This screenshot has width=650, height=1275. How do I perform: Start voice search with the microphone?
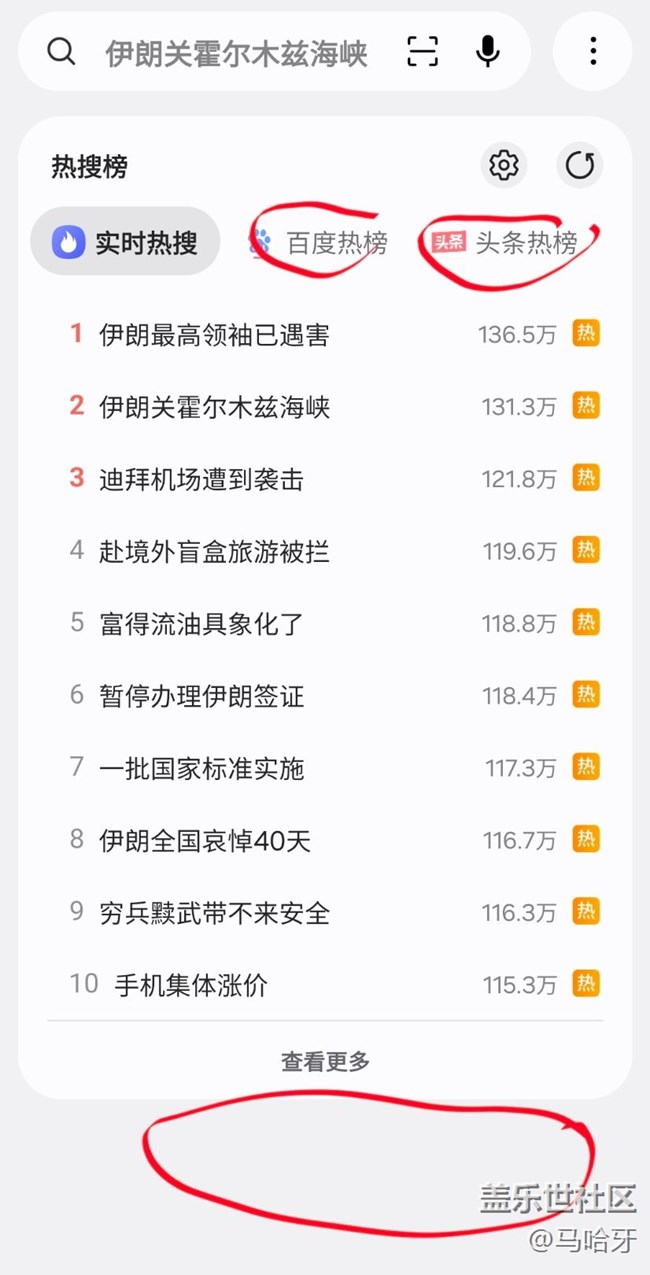pyautogui.click(x=487, y=51)
